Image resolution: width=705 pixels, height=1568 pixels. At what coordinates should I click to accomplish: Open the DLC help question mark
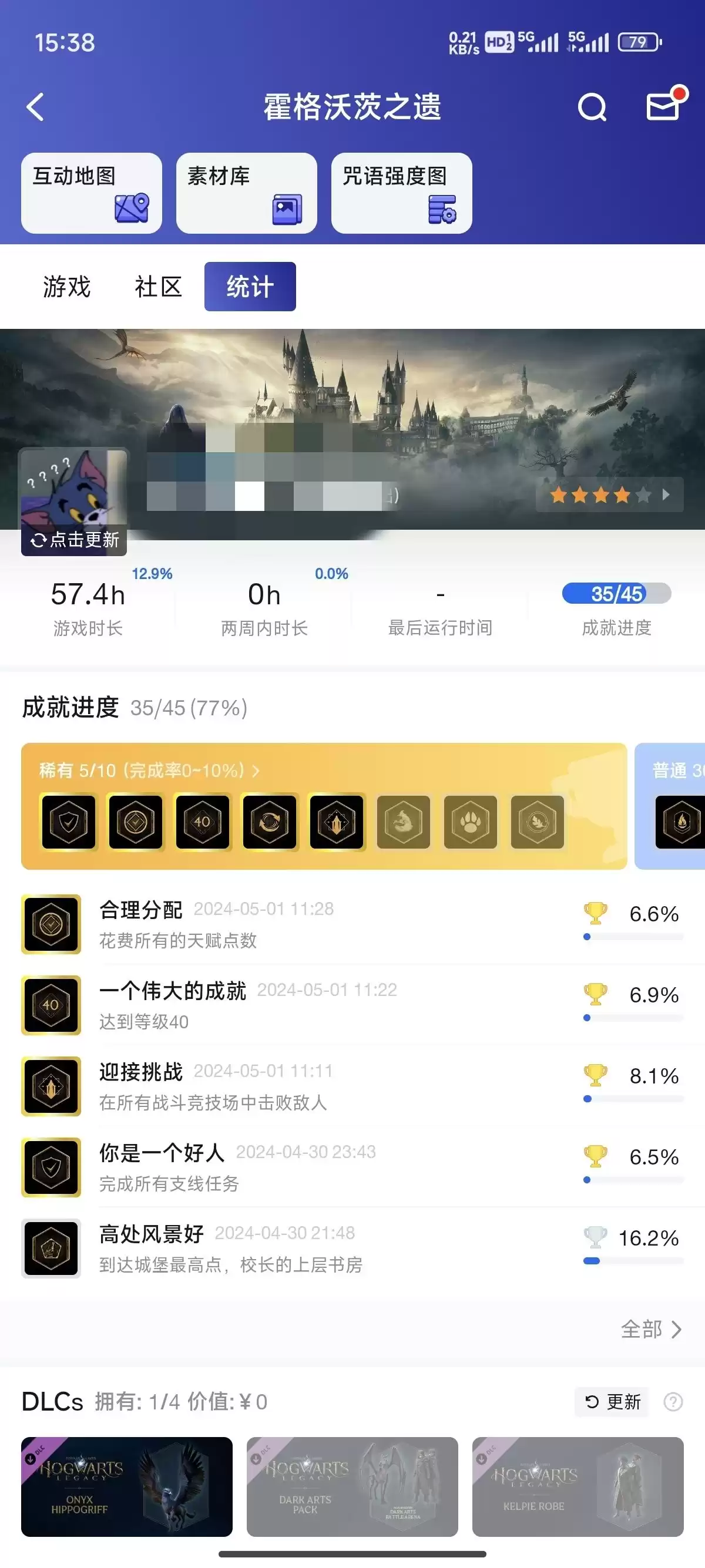pos(673,1402)
